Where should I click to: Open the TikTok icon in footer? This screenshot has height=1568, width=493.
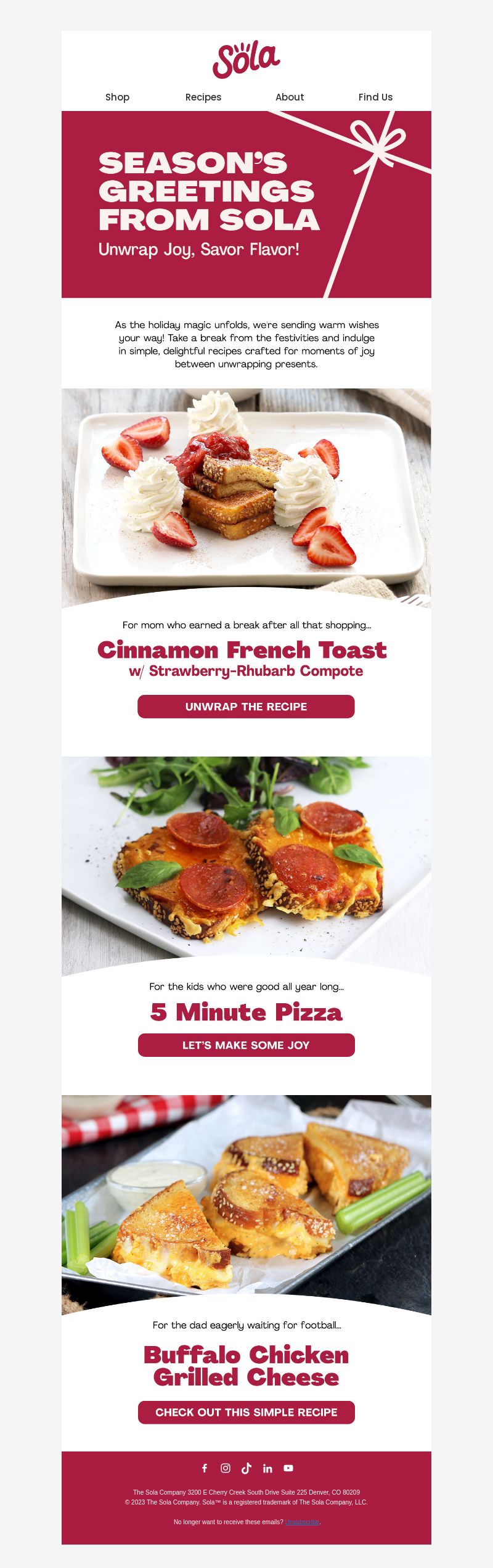click(246, 1468)
